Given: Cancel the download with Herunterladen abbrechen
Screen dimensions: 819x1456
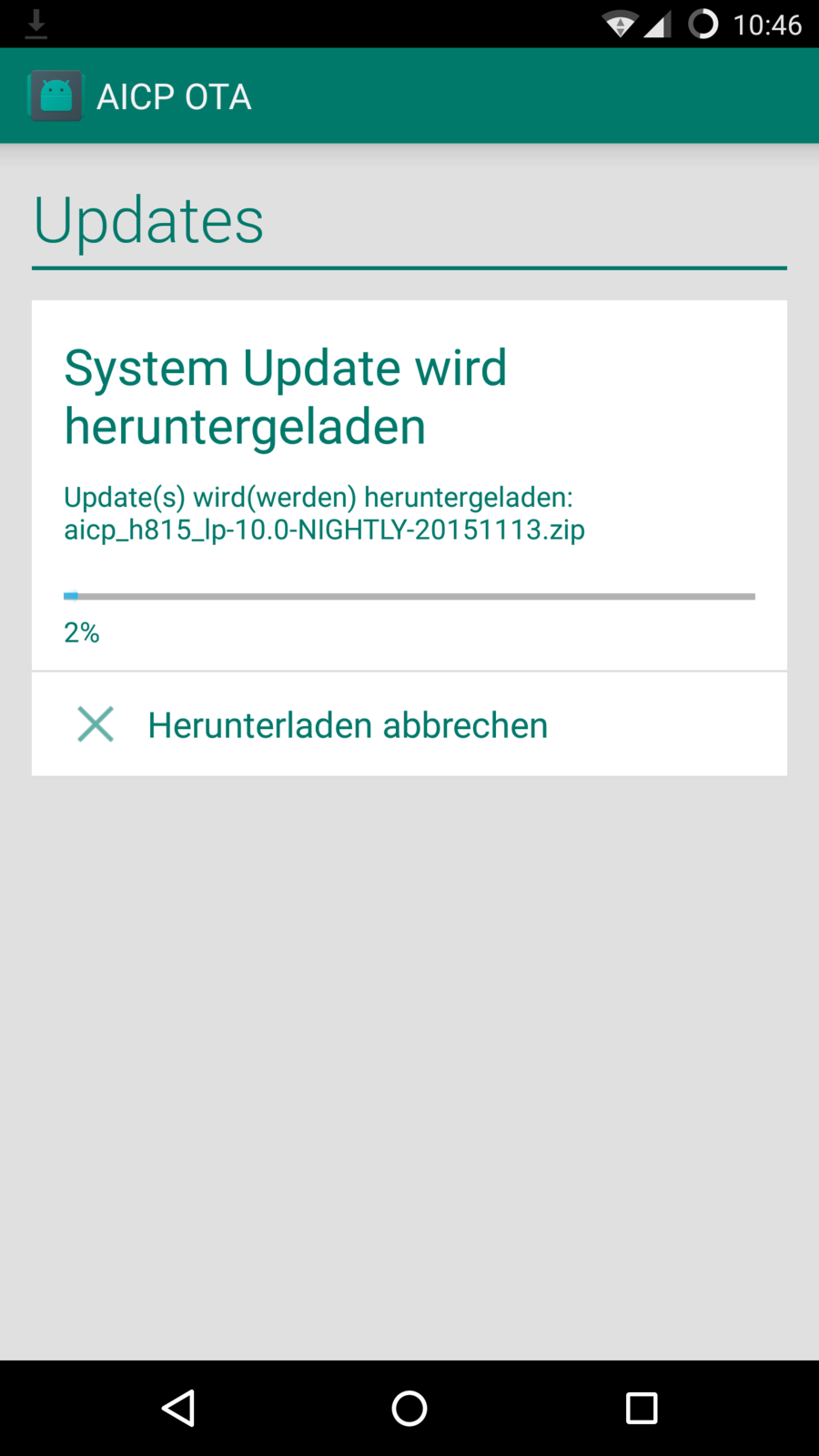Looking at the screenshot, I should (346, 725).
